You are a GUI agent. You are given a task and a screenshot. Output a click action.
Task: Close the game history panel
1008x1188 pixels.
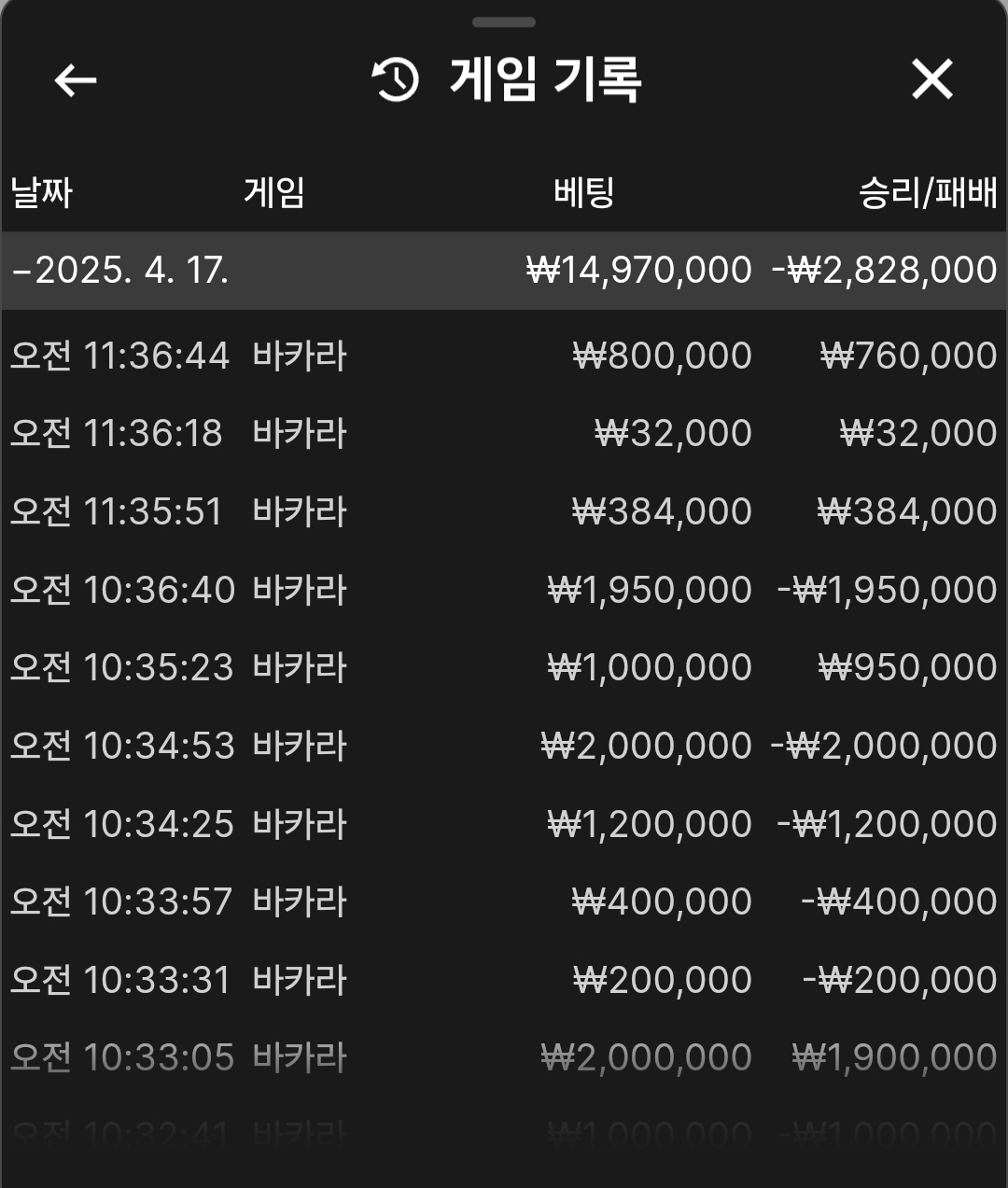tap(931, 79)
